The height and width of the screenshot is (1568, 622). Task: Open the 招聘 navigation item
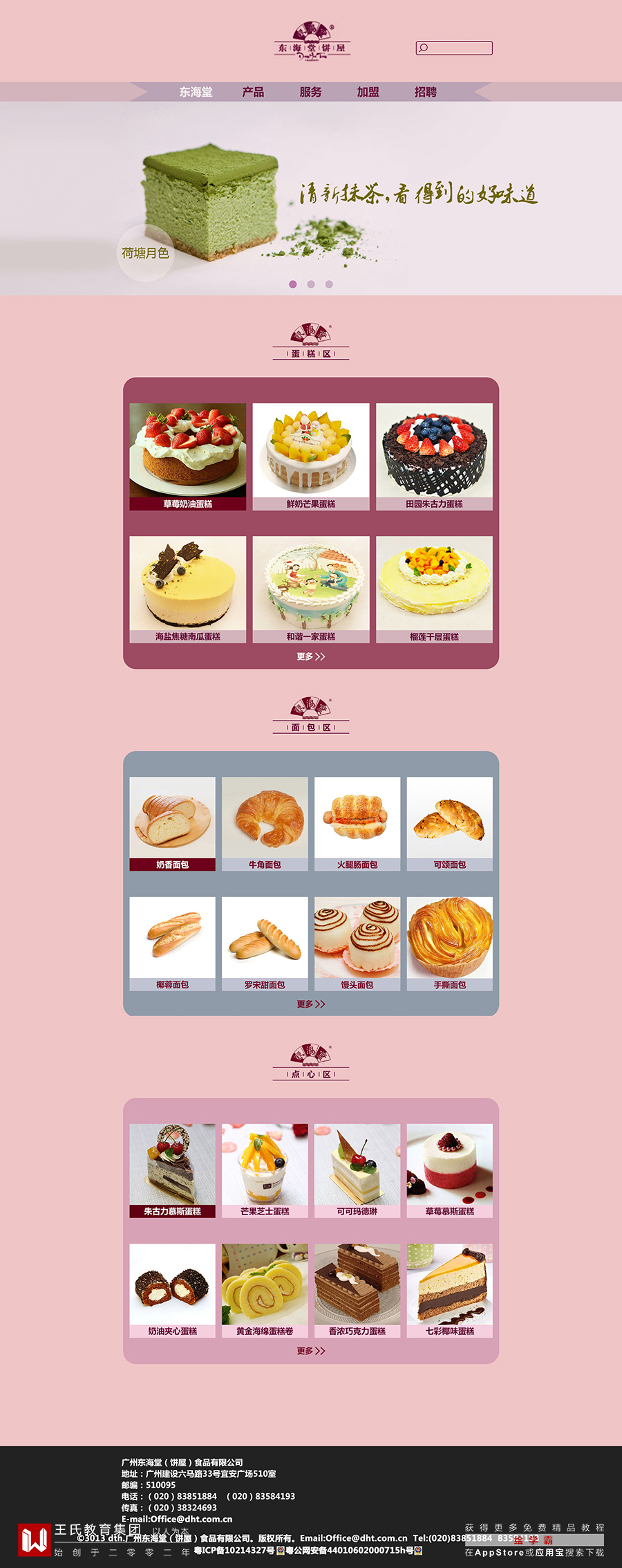(x=425, y=92)
